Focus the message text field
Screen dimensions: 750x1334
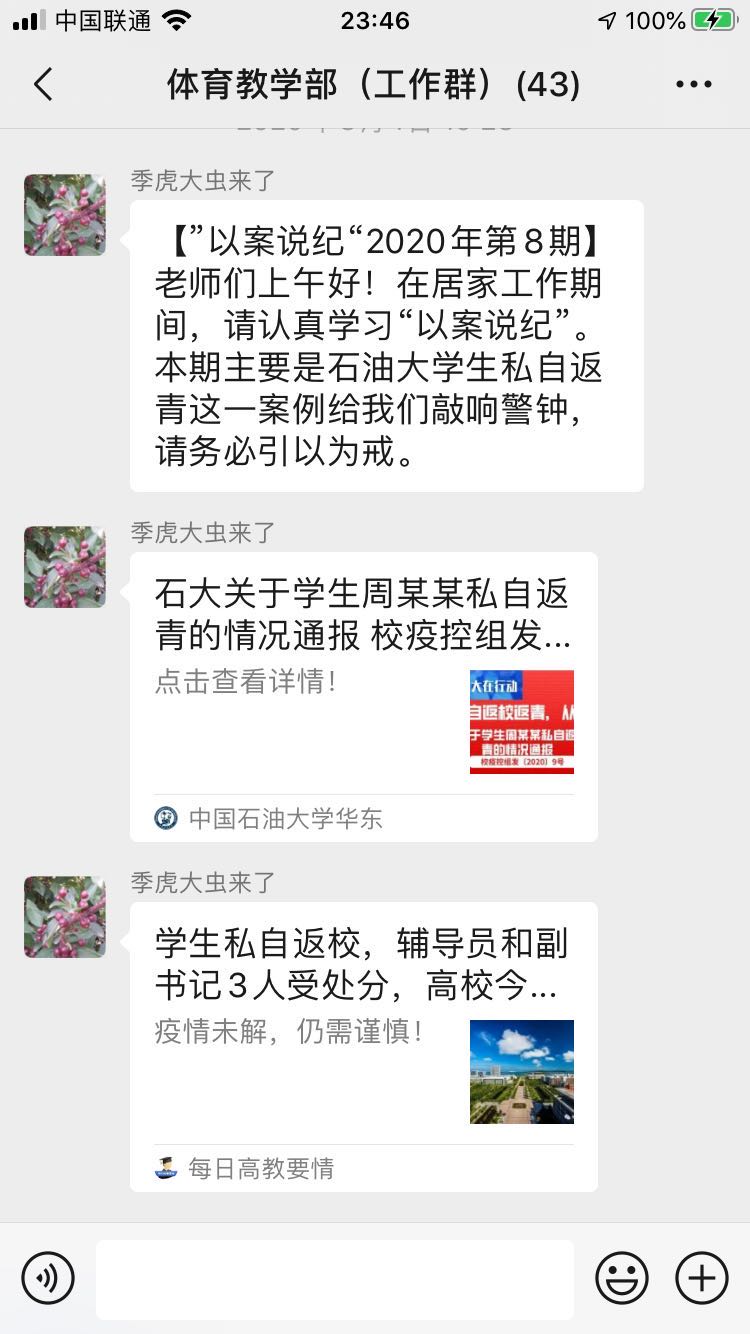point(335,1279)
